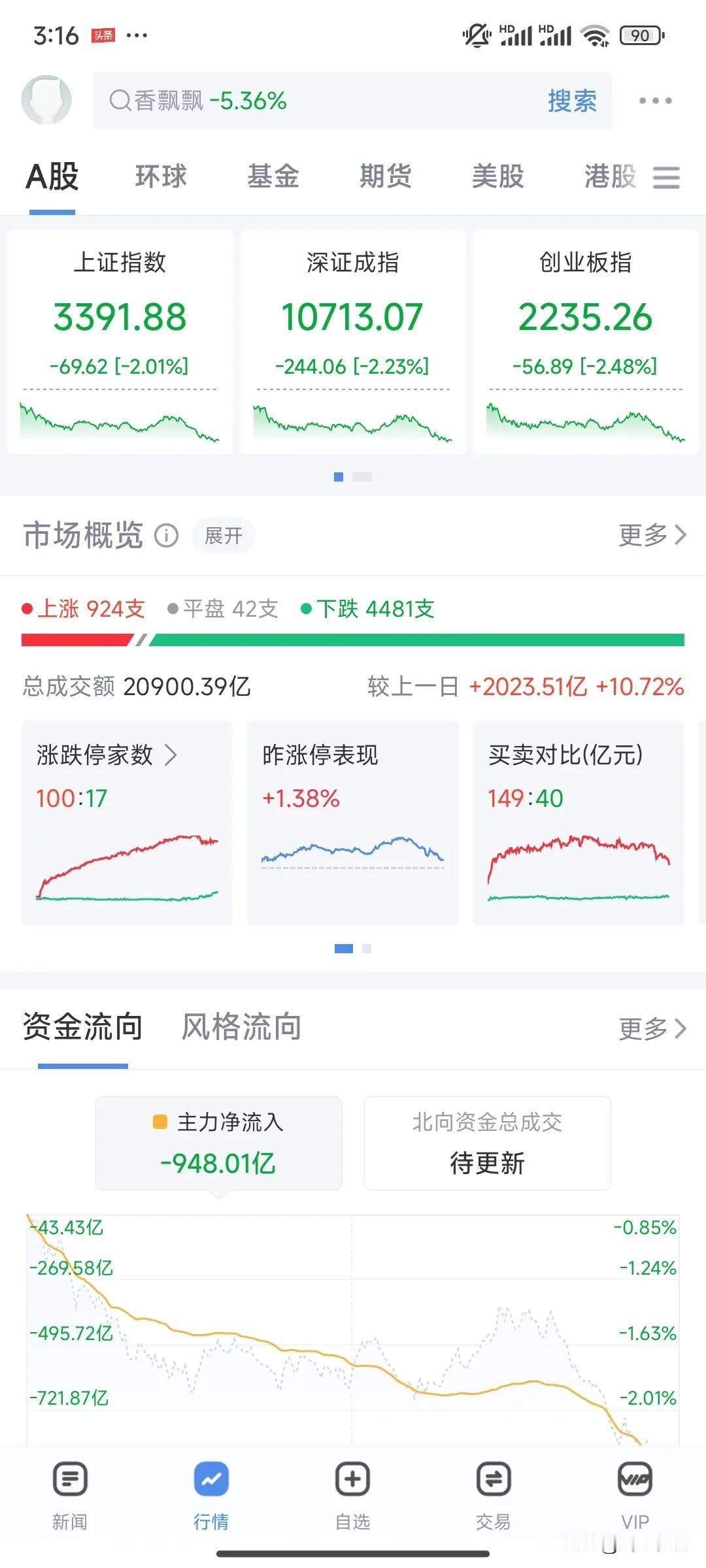Open the market tabs hamburger menu
The image size is (706, 1568).
point(666,177)
